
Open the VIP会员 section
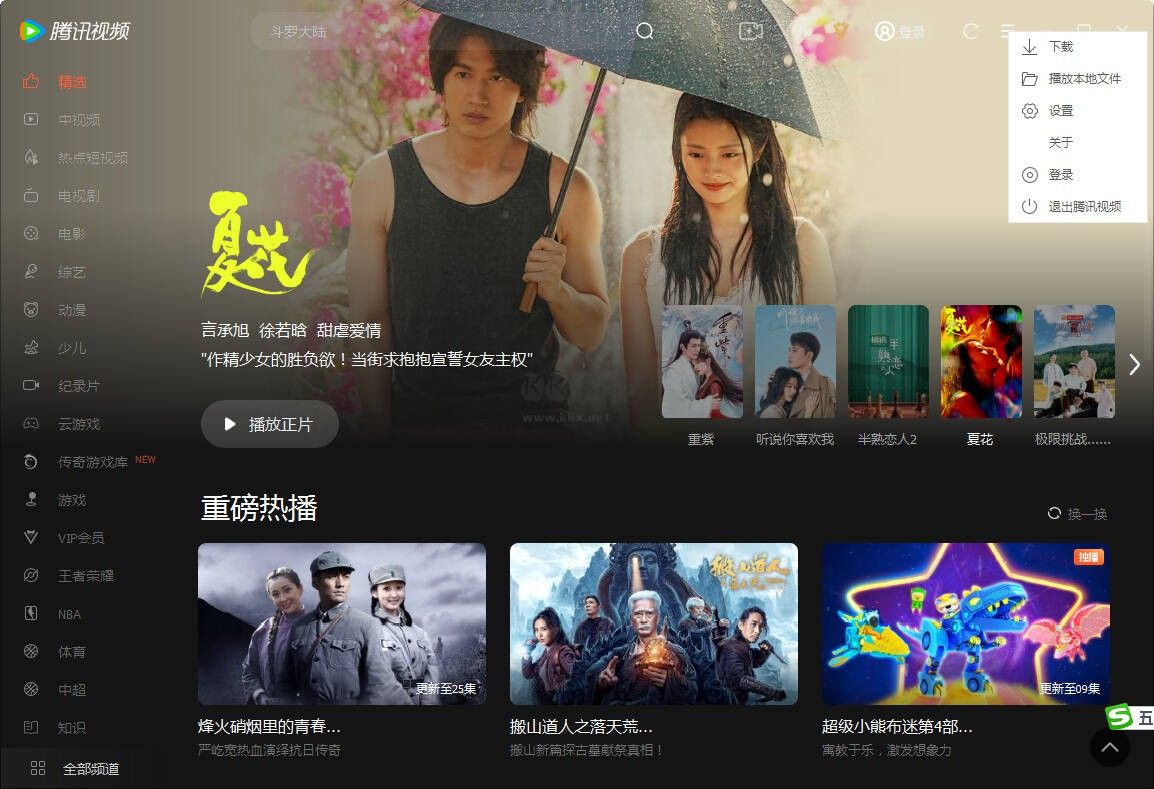80,538
